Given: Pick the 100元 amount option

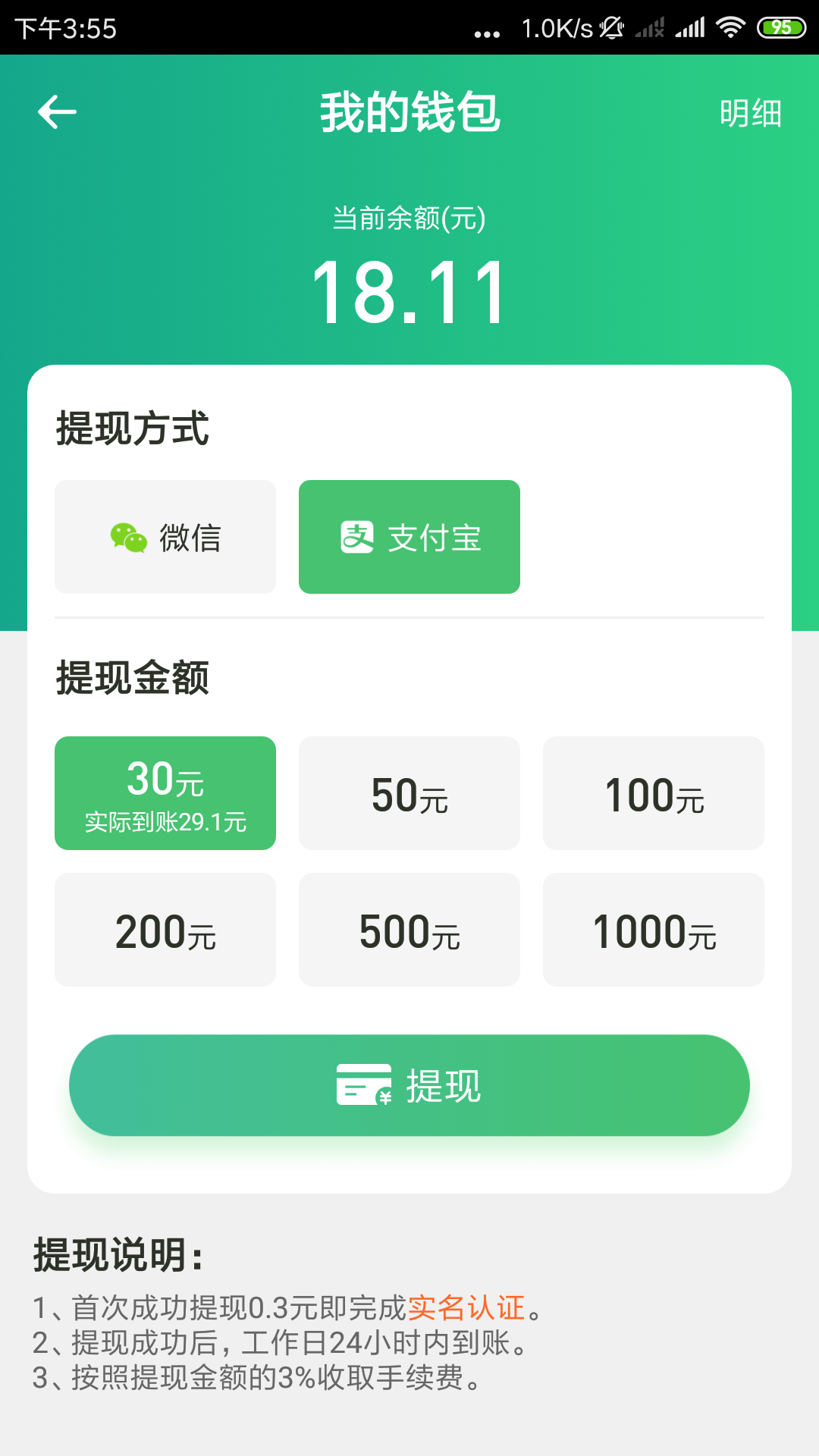Looking at the screenshot, I should tap(654, 793).
